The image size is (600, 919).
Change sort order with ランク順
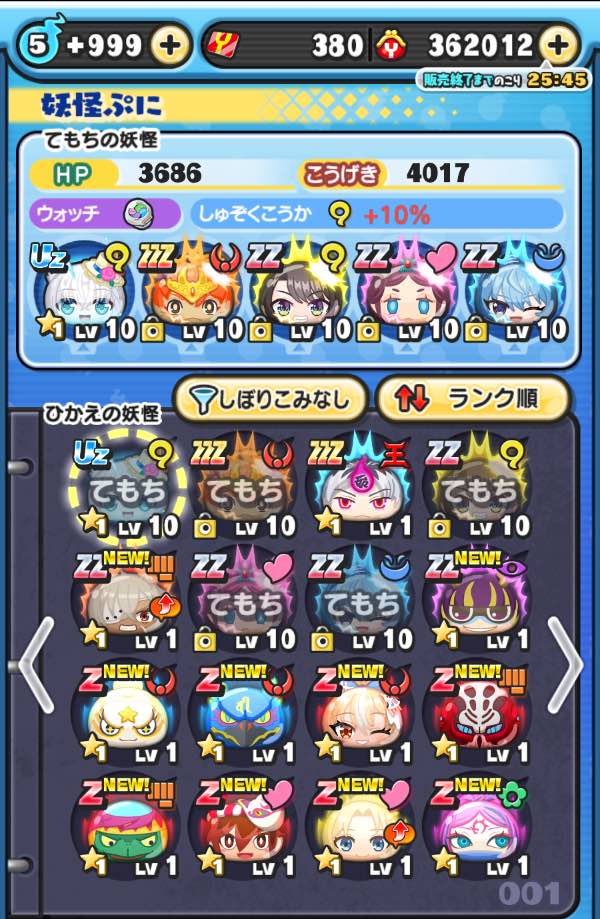click(x=472, y=400)
